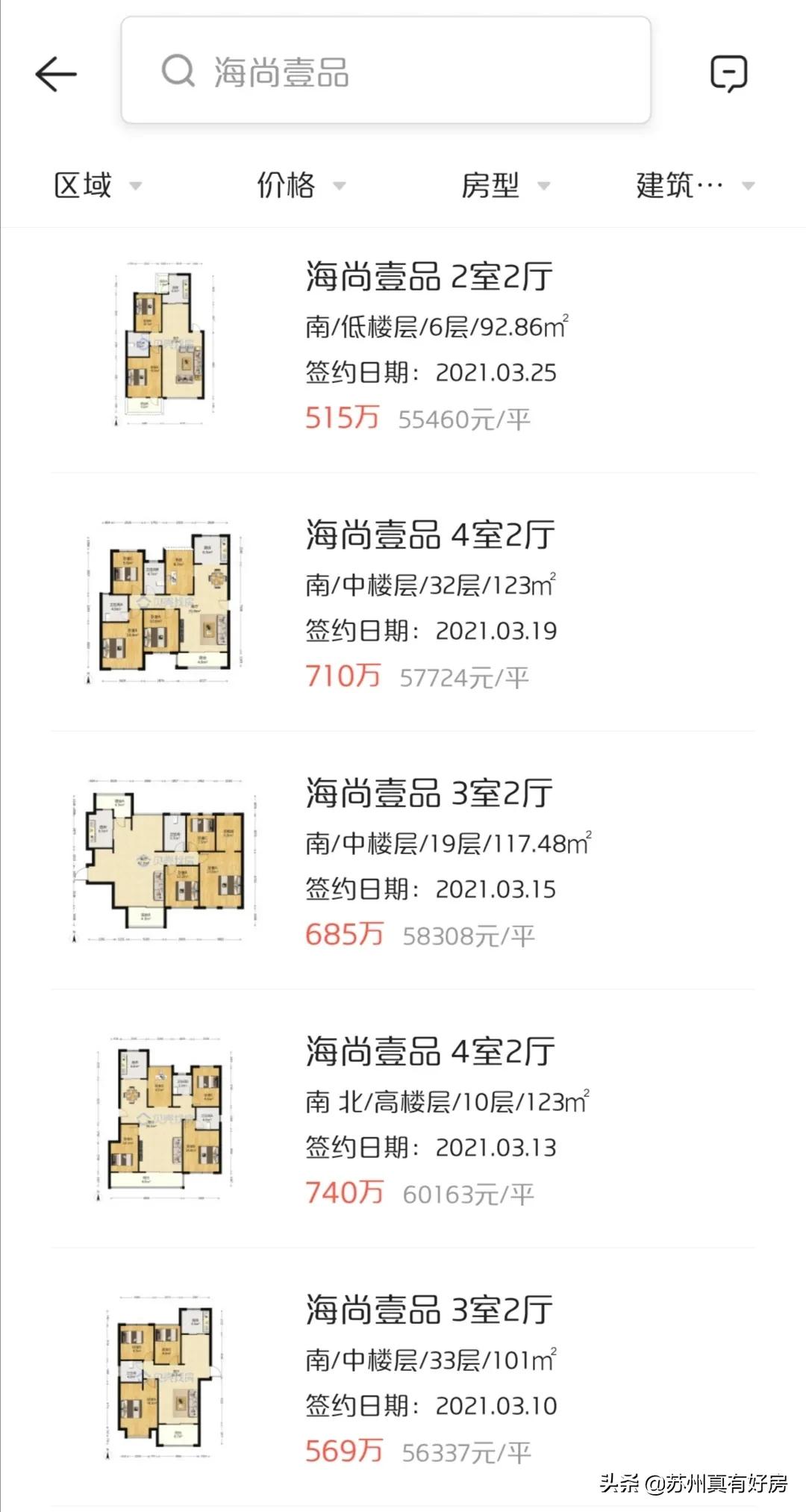Click the 515万 price of the first listing
806x1512 pixels.
[x=343, y=418]
